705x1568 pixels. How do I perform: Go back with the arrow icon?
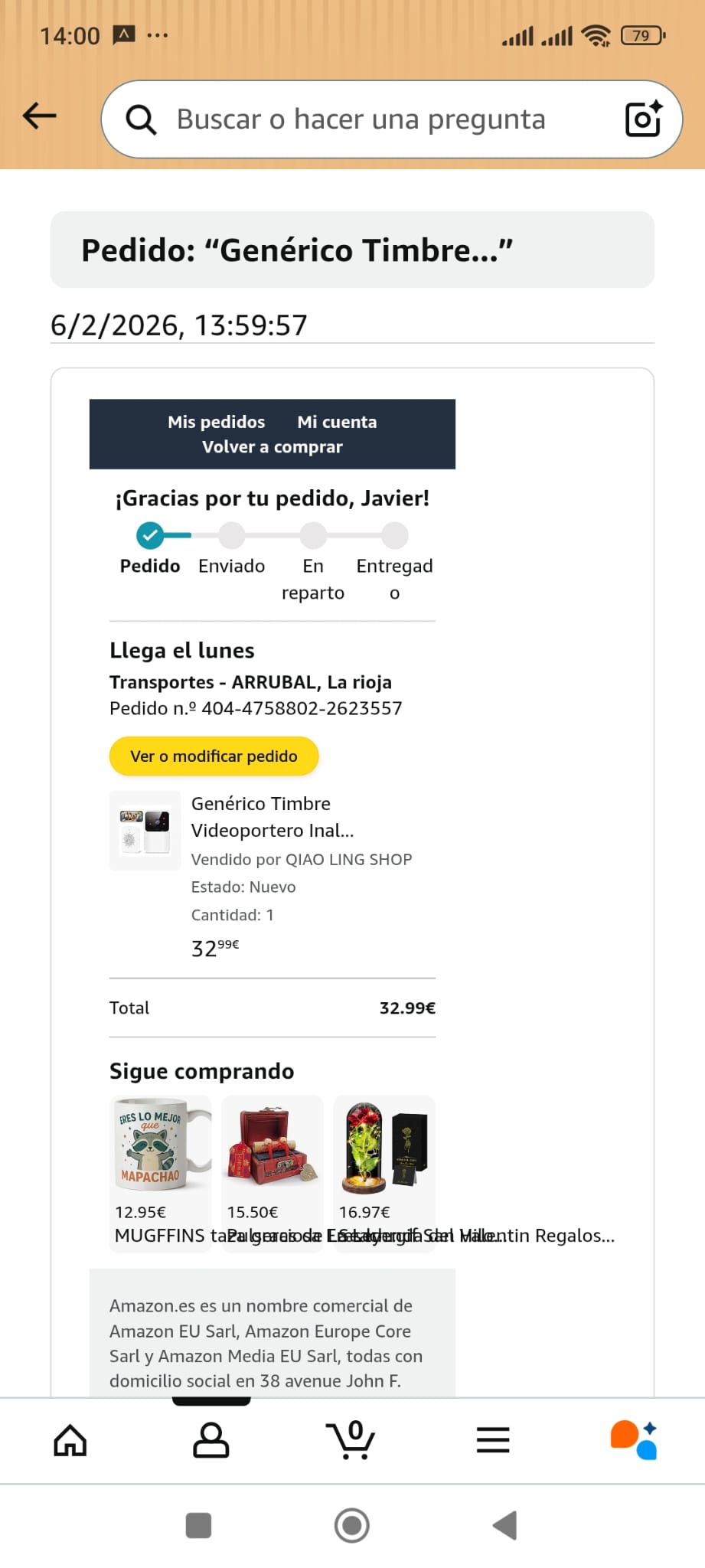coord(40,116)
